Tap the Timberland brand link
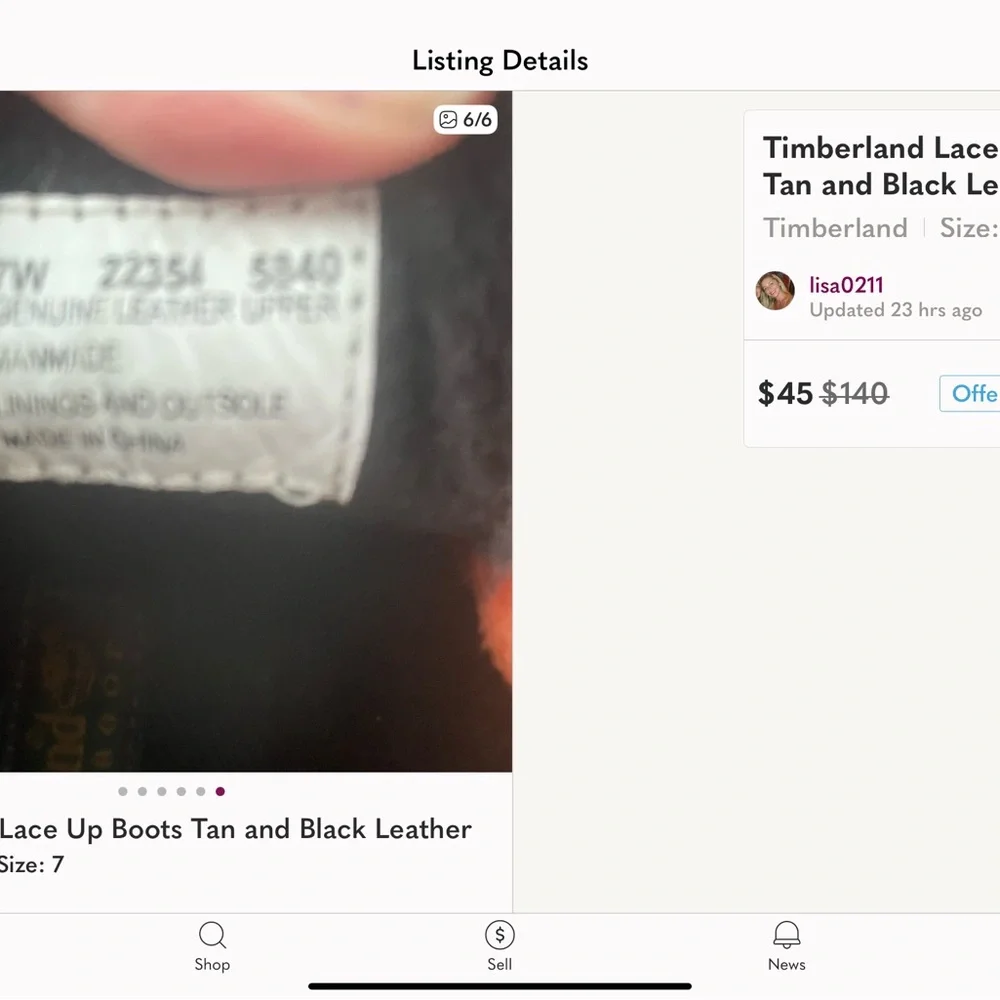 [835, 228]
